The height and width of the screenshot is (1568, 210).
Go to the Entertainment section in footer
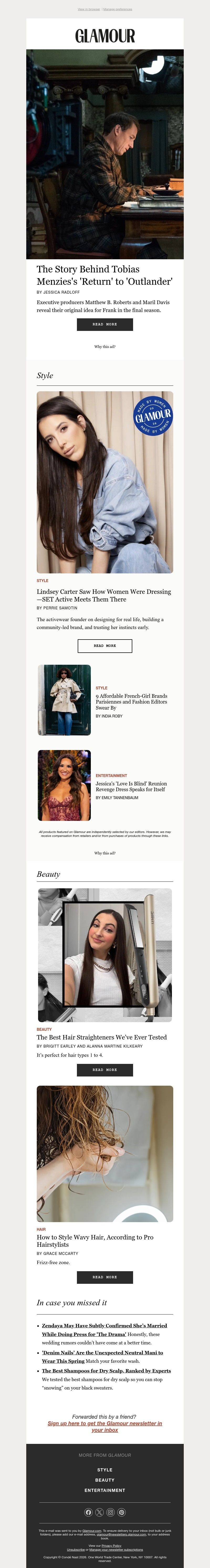click(105, 1490)
